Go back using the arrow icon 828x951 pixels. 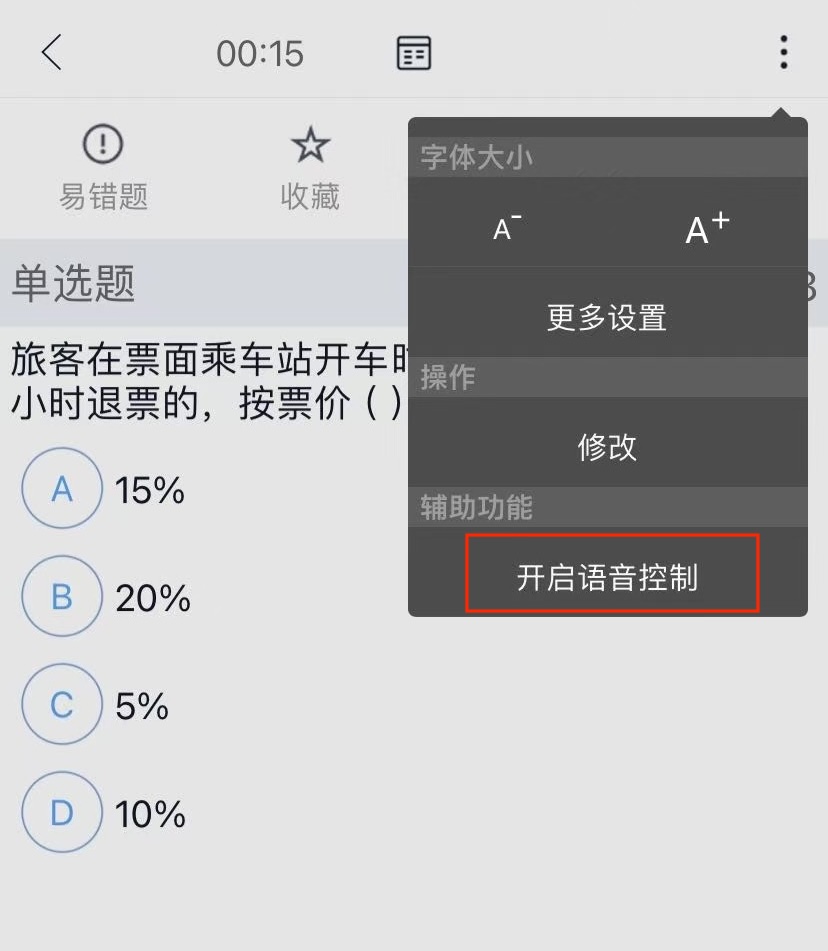52,52
